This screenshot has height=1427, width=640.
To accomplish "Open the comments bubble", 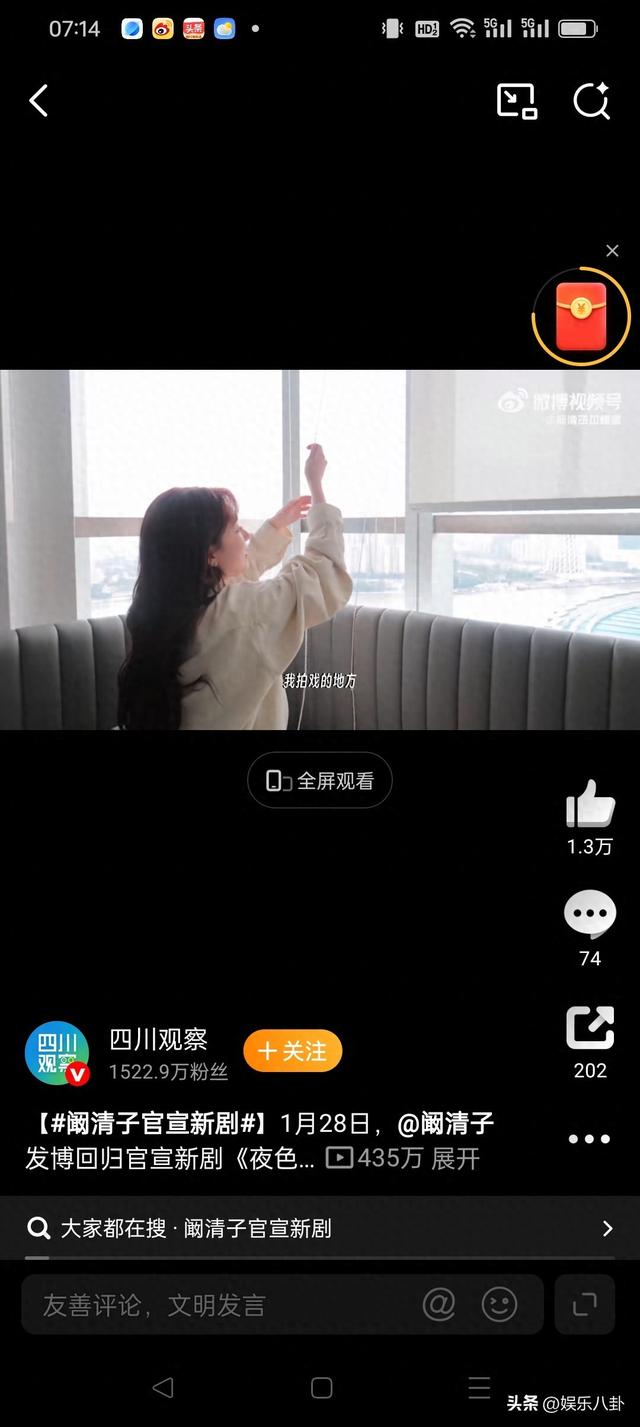I will tap(590, 915).
